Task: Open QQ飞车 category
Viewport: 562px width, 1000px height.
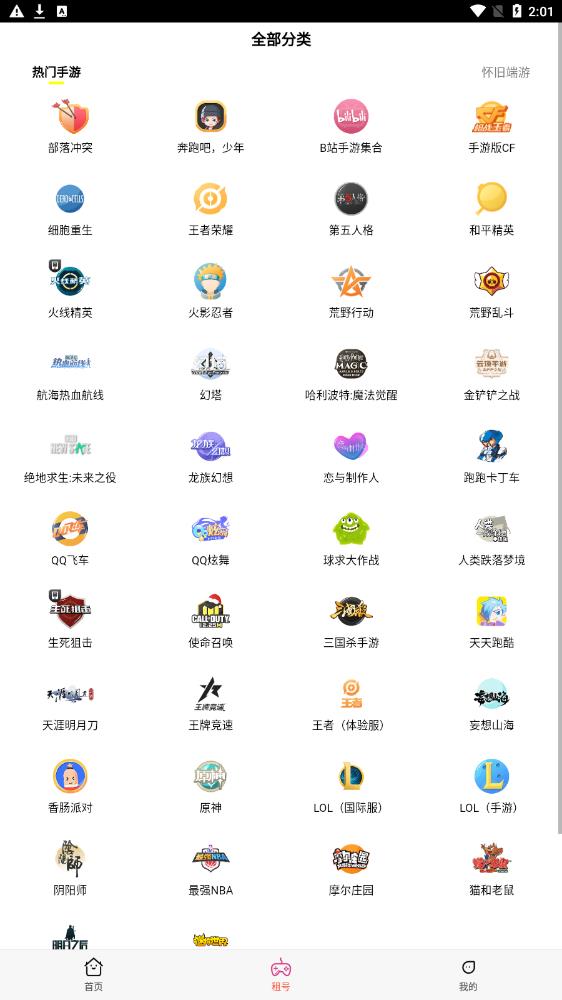Action: (x=70, y=540)
